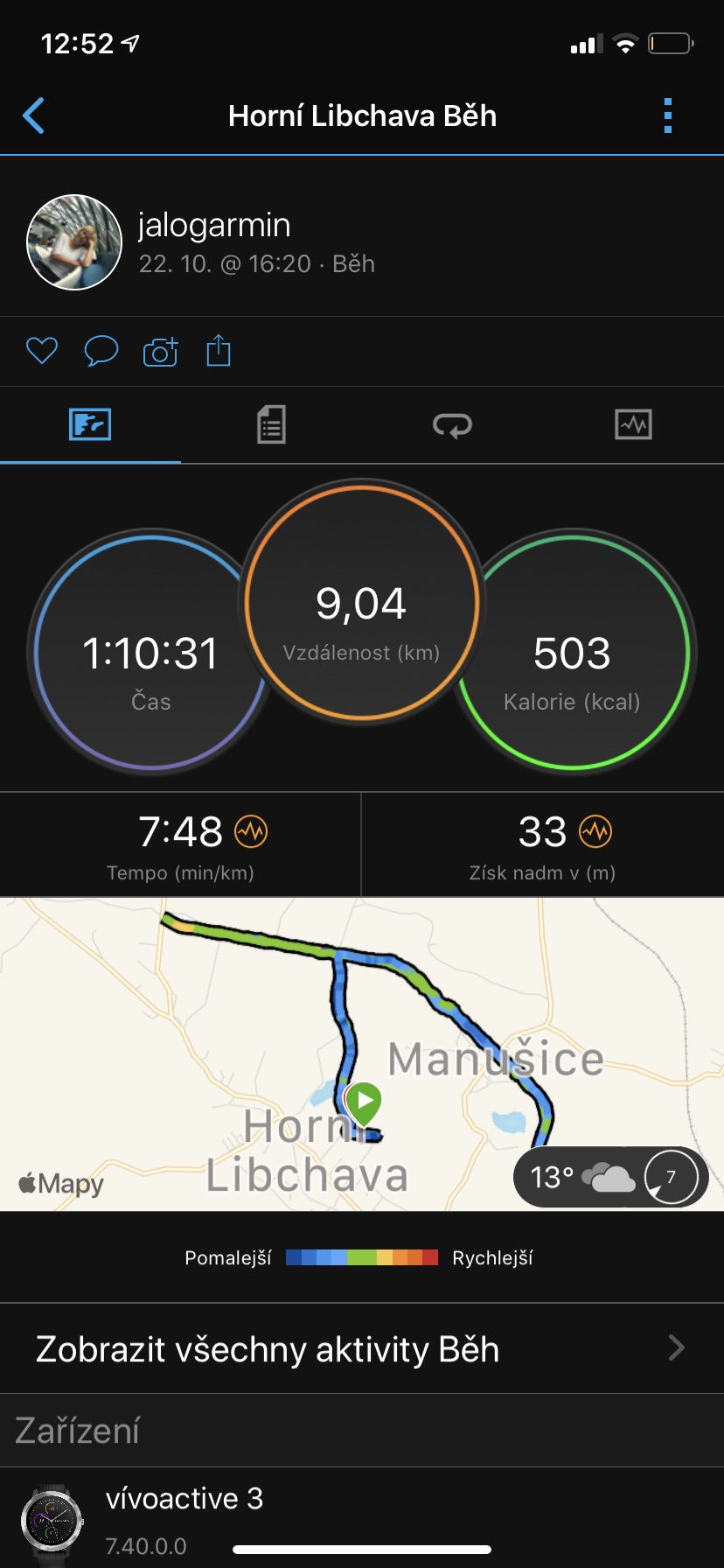Select the overview summary tab
The width and height of the screenshot is (724, 1568).
pyautogui.click(x=90, y=425)
